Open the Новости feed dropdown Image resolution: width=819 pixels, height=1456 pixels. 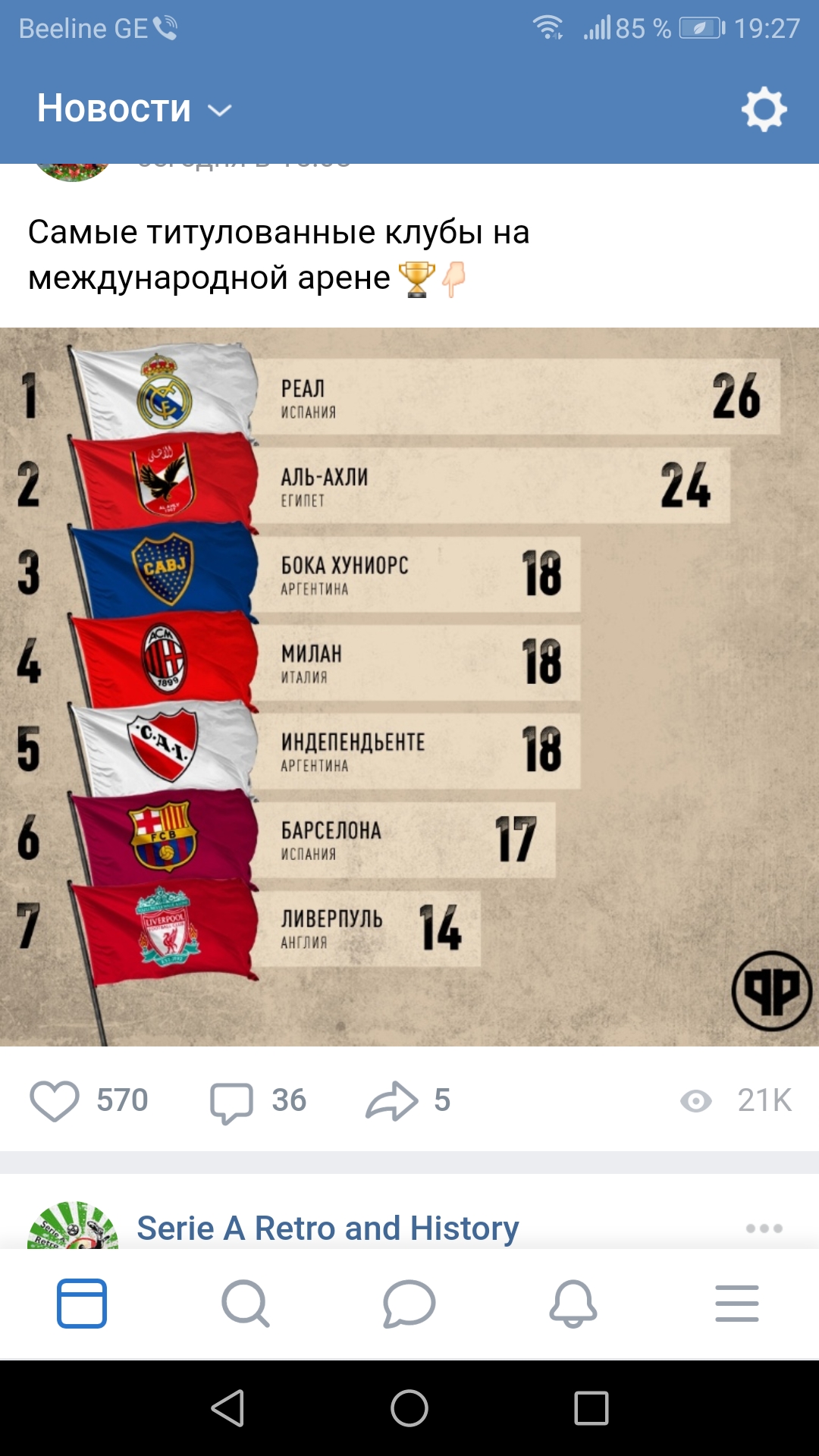(134, 109)
